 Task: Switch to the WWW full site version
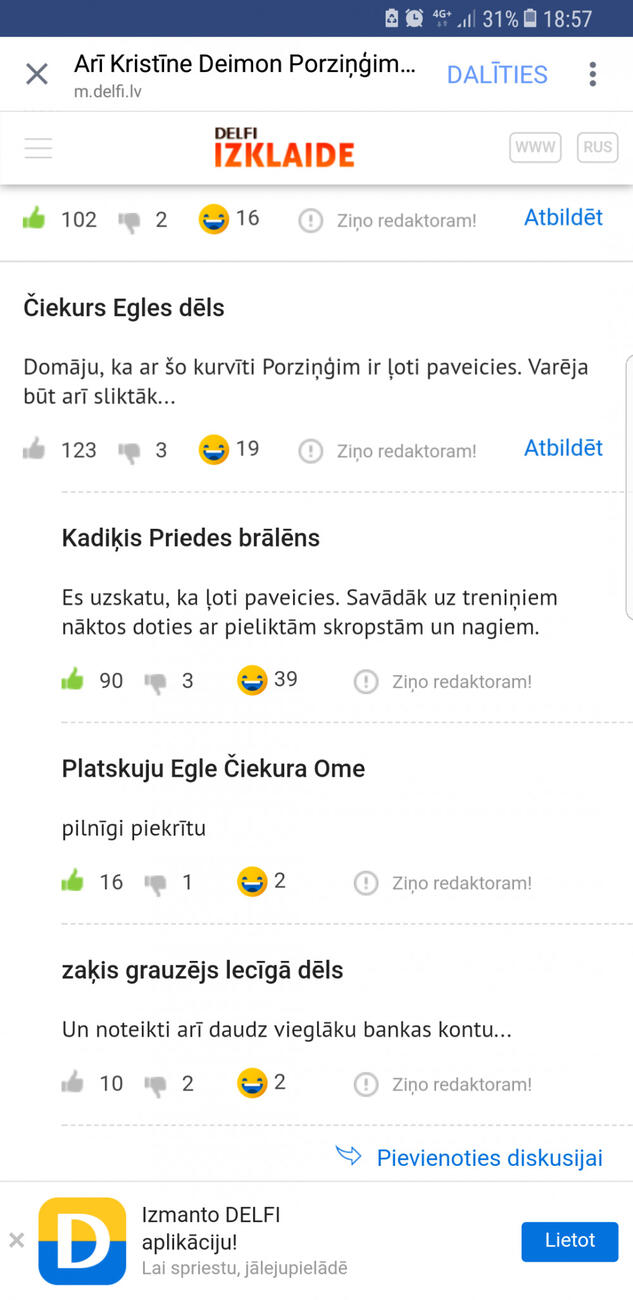coord(535,147)
